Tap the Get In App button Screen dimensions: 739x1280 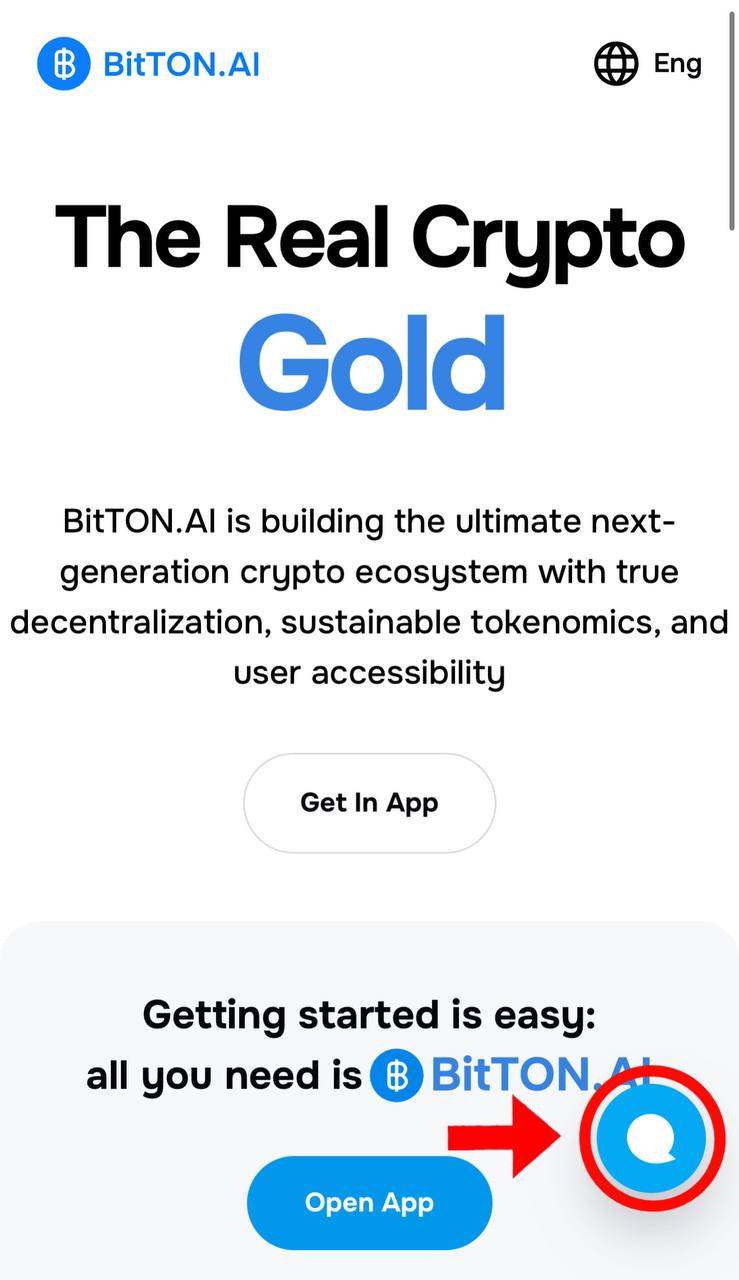[369, 803]
